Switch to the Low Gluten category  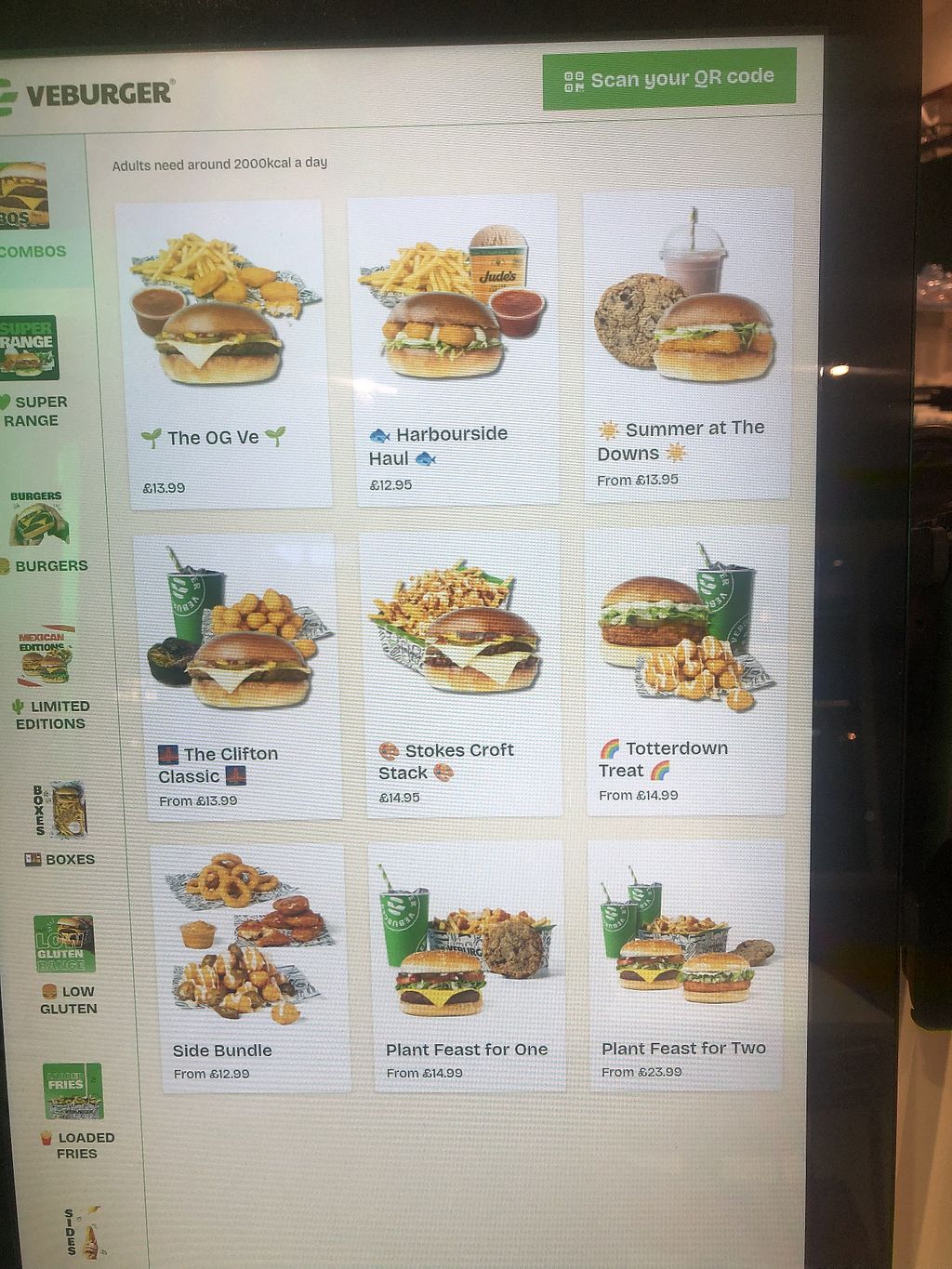point(65,965)
